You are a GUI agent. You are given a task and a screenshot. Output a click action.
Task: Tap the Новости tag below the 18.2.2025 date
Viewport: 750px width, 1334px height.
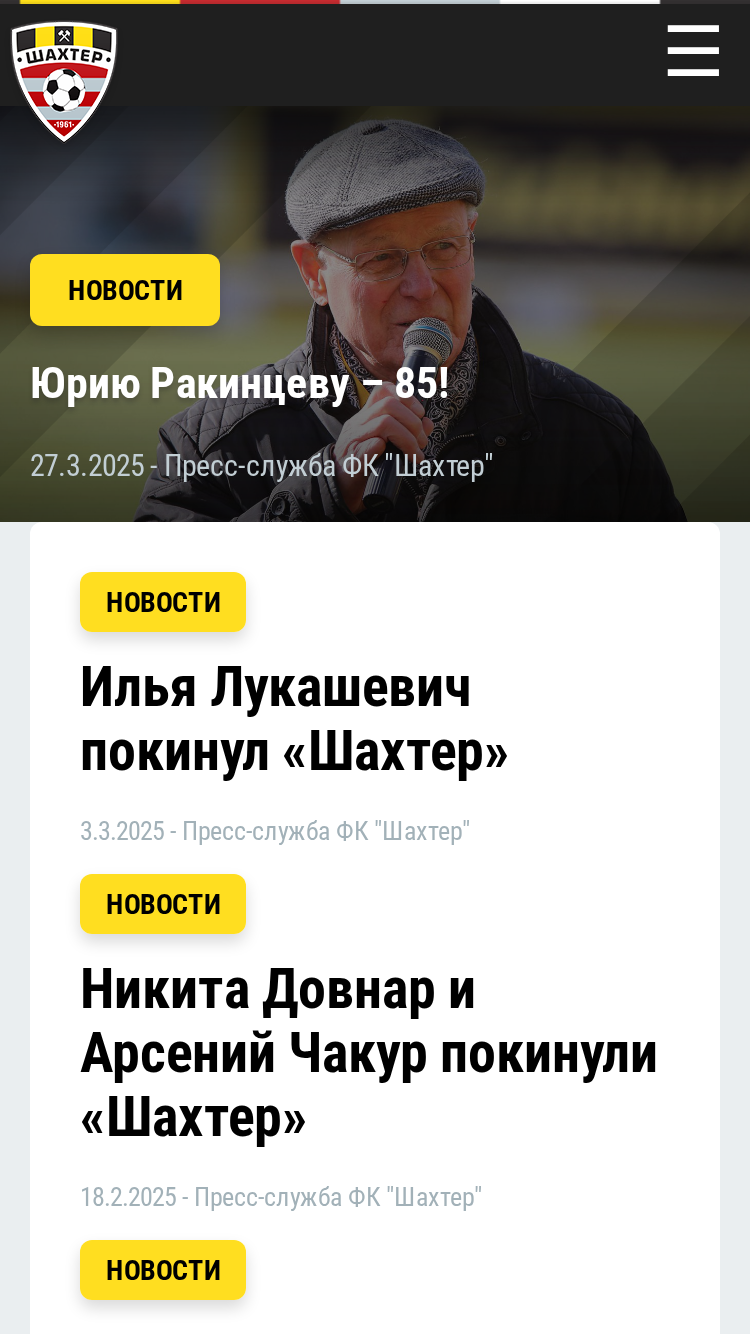click(163, 1270)
